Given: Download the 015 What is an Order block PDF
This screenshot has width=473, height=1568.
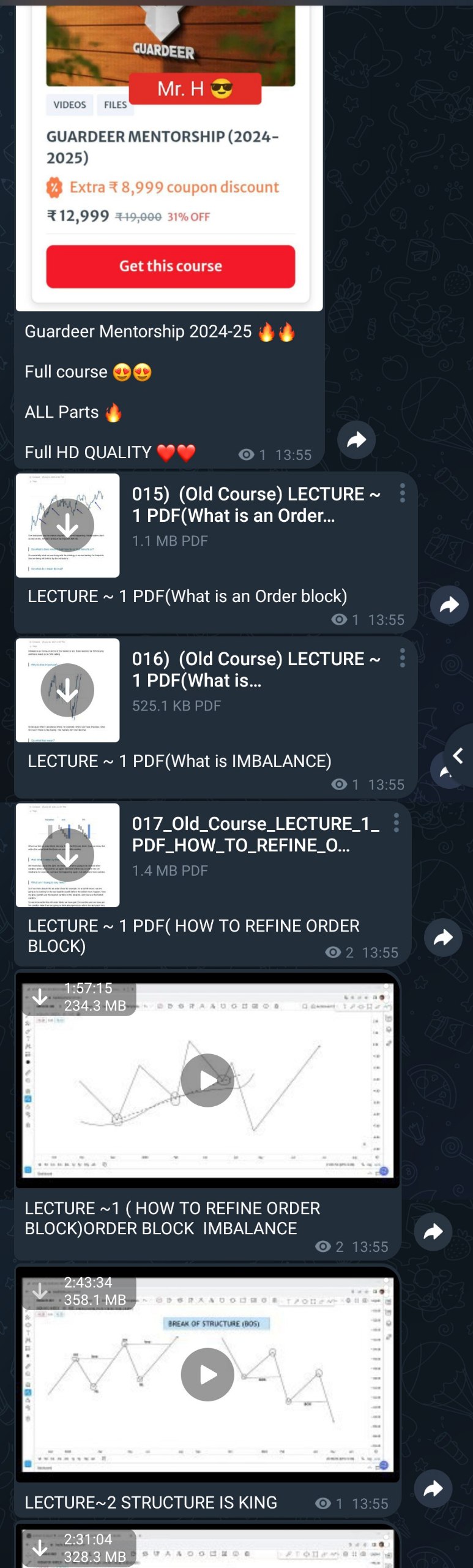Looking at the screenshot, I should [x=67, y=526].
